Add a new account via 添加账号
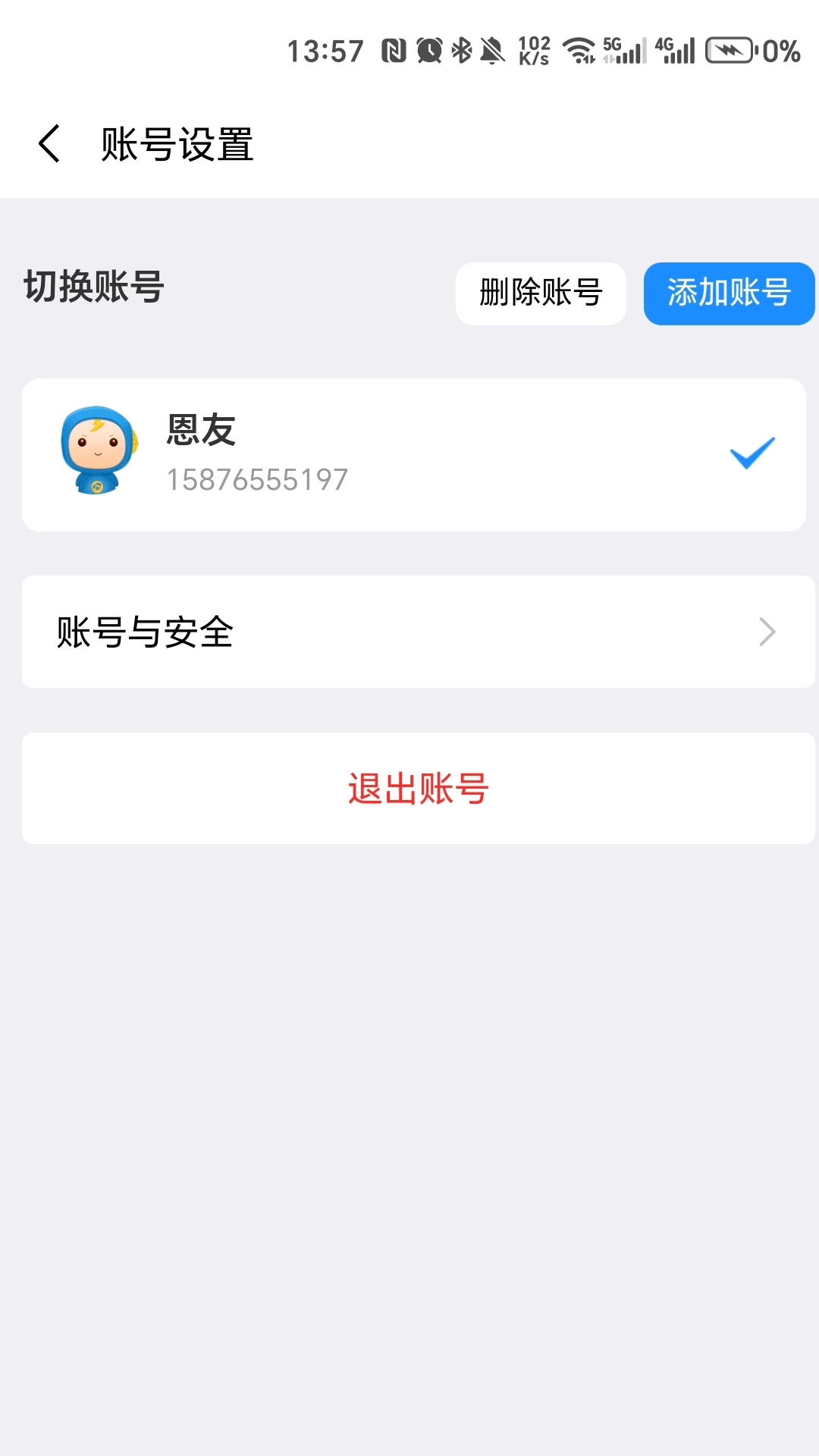 point(729,293)
